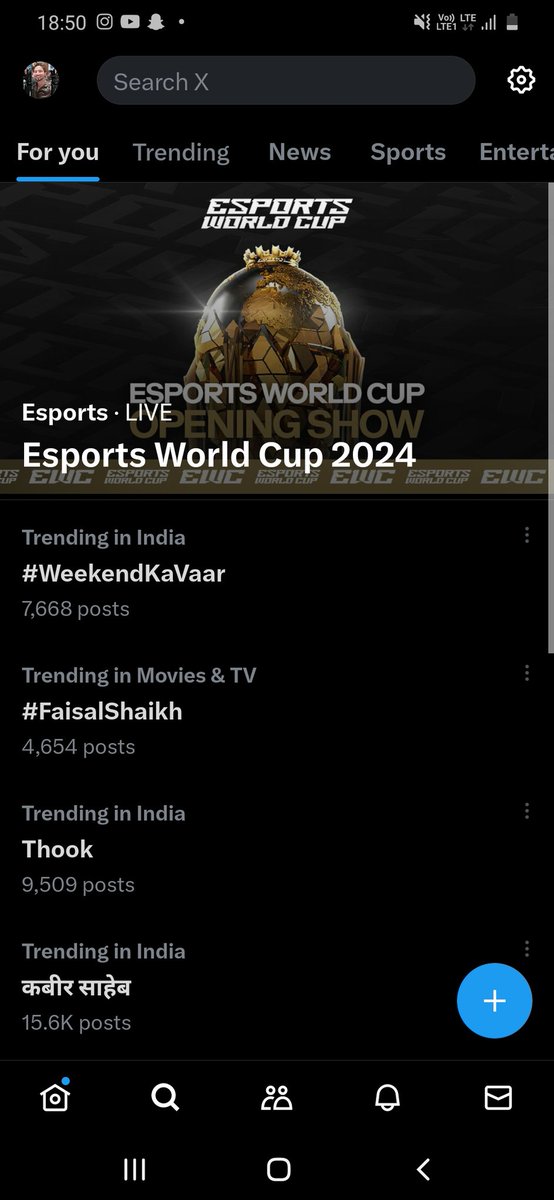Open the Communities tab
The height and width of the screenshot is (1200, 554).
coord(276,1098)
